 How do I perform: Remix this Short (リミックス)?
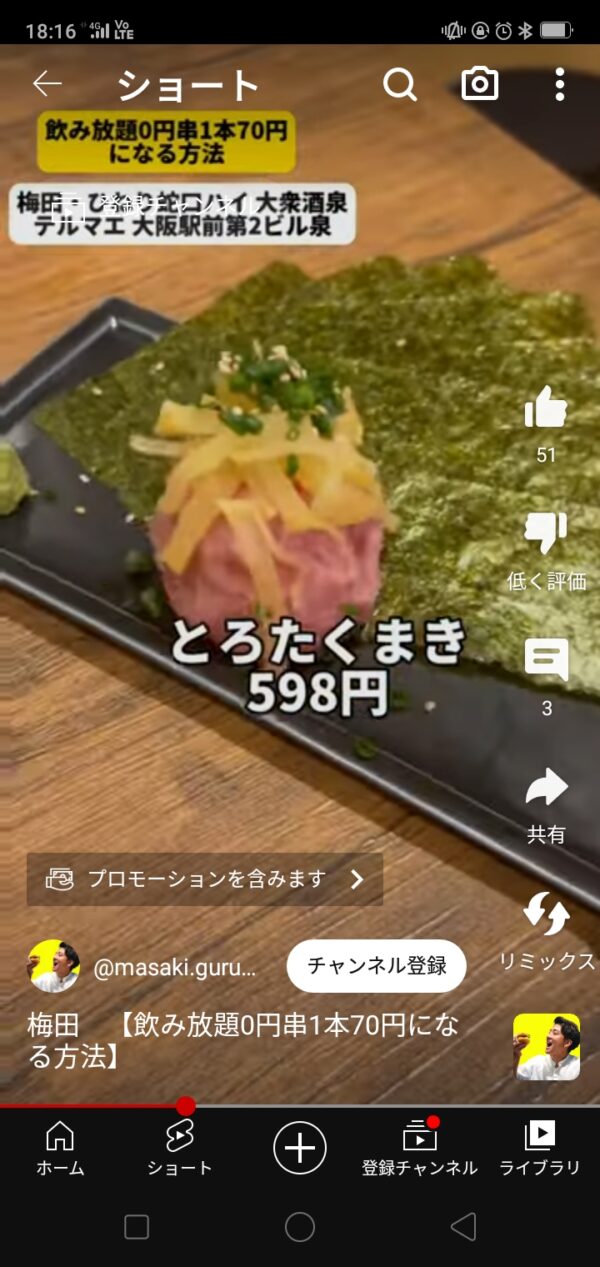[546, 915]
